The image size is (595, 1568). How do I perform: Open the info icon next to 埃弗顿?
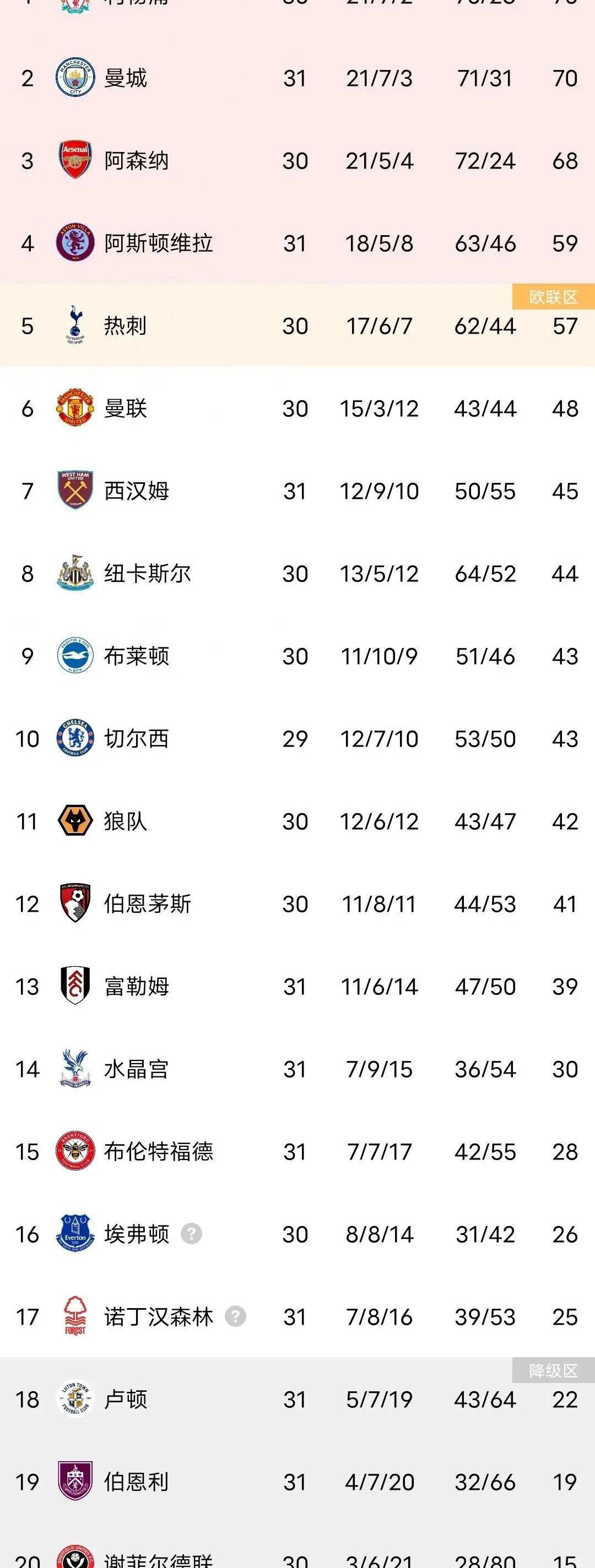click(x=191, y=1234)
